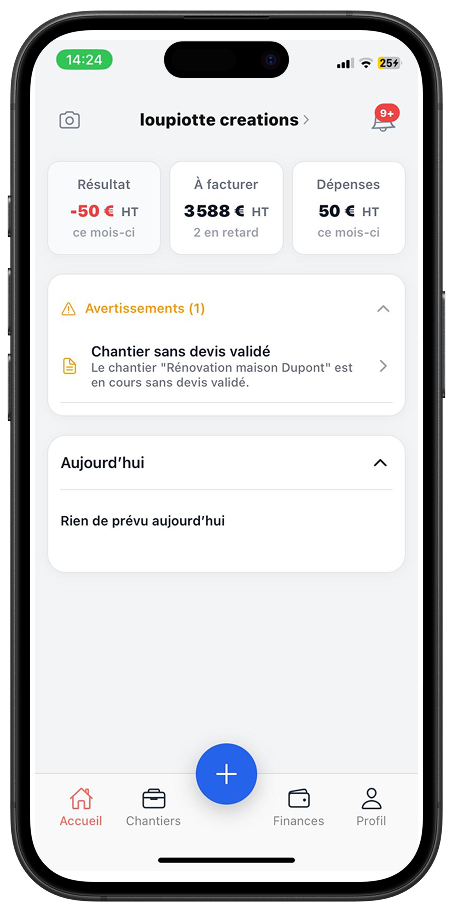The width and height of the screenshot is (453, 912).
Task: Switch to the Finances tab
Action: click(x=299, y=807)
